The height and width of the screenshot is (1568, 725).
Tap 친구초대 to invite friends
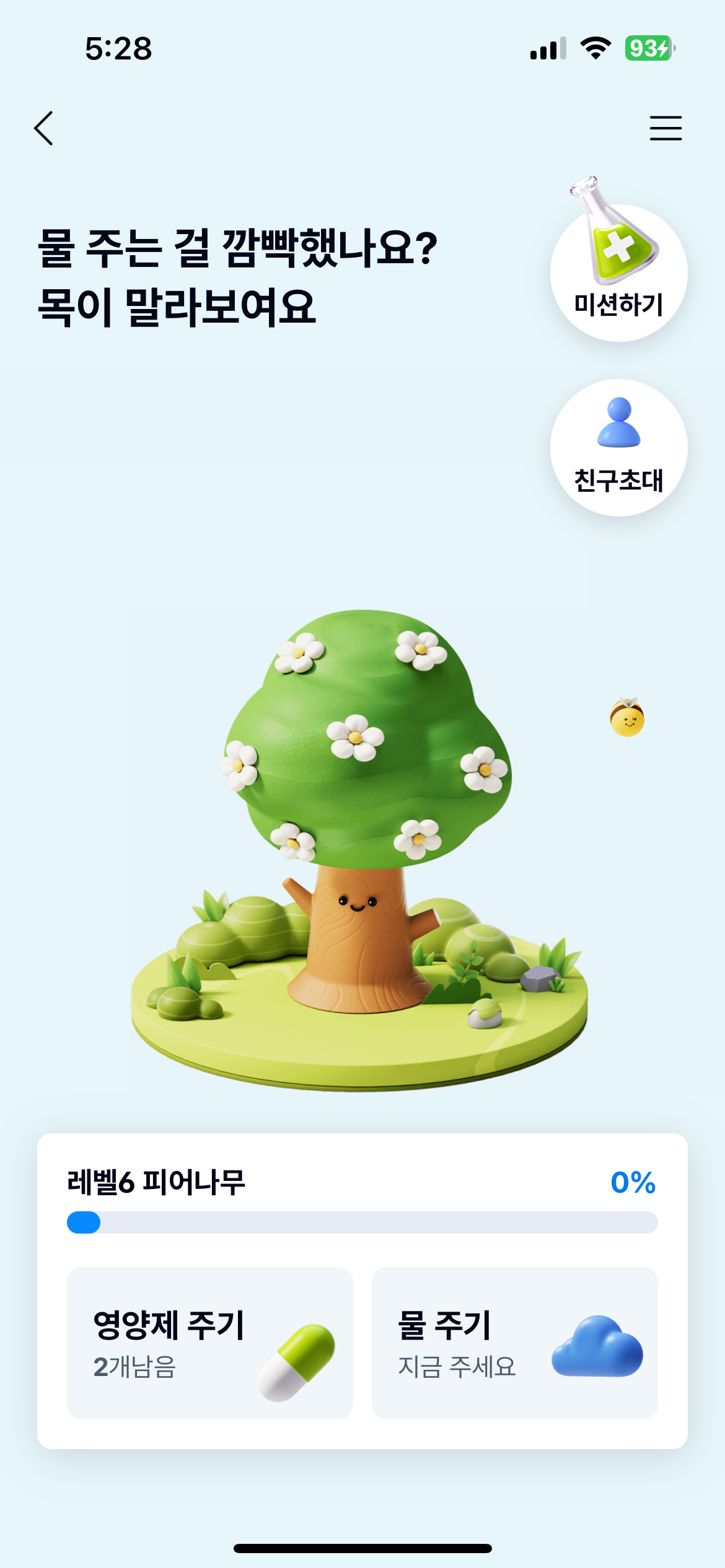(618, 447)
